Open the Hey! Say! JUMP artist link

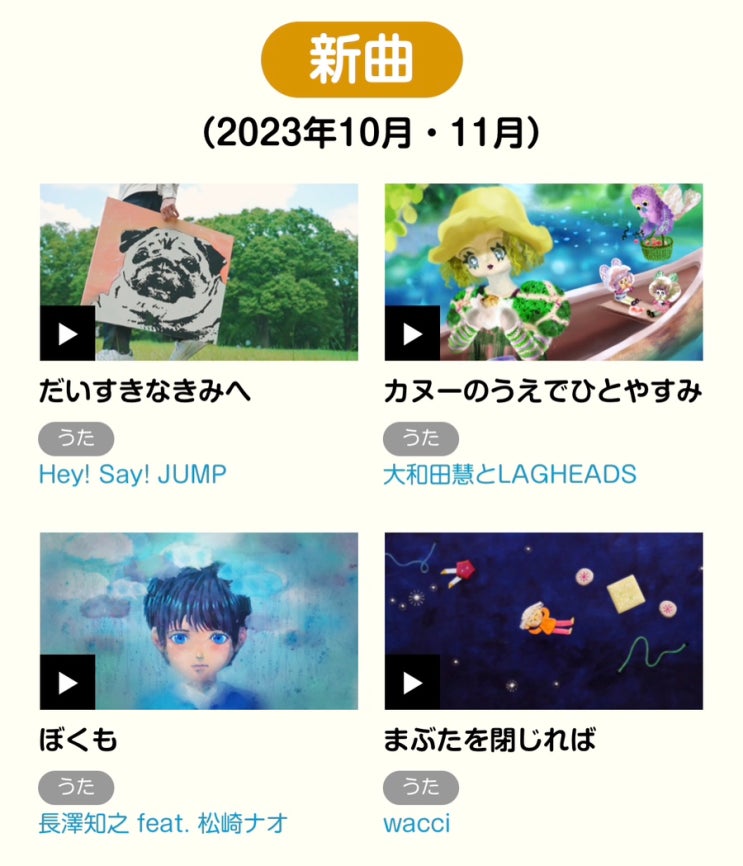click(133, 474)
